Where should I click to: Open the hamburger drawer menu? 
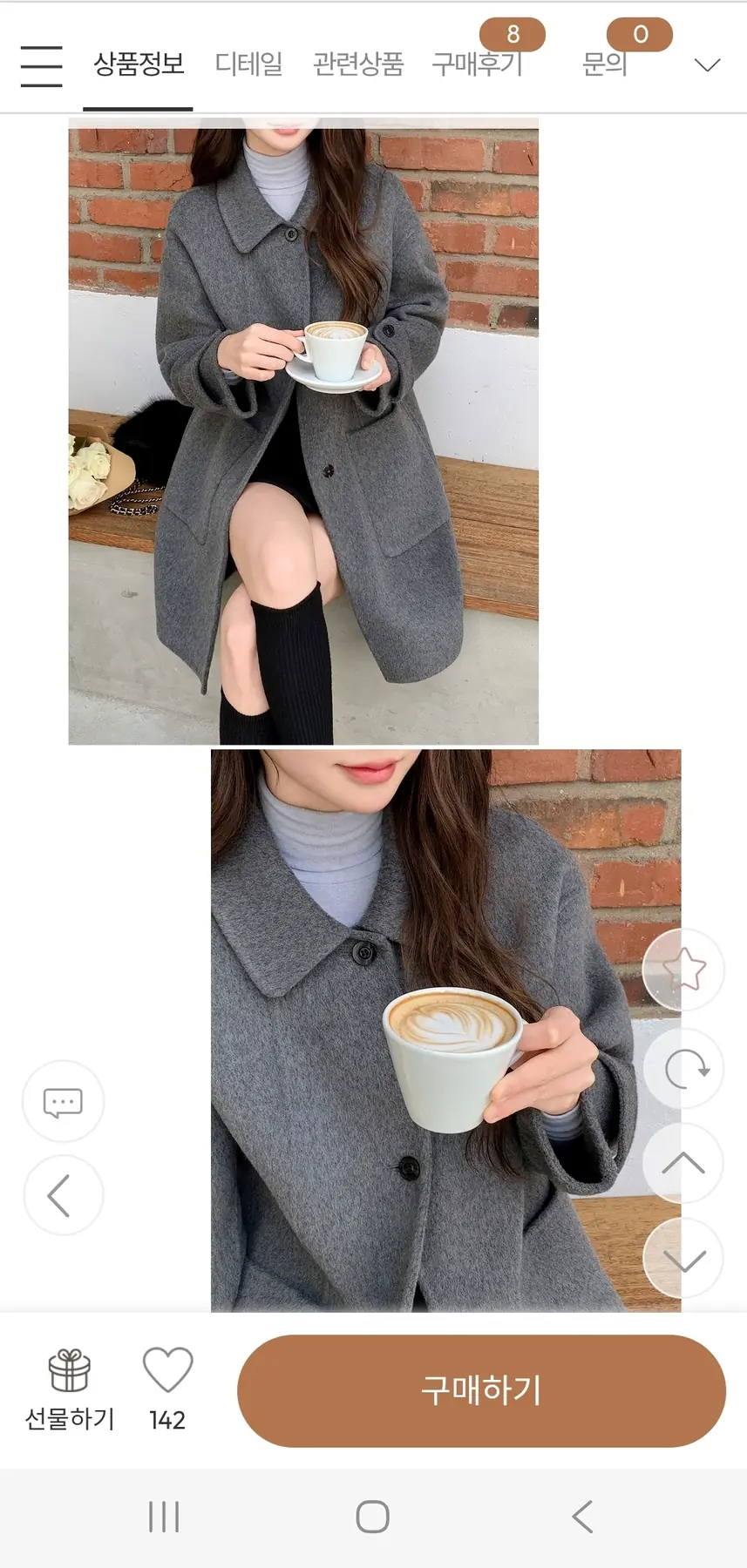pos(41,66)
